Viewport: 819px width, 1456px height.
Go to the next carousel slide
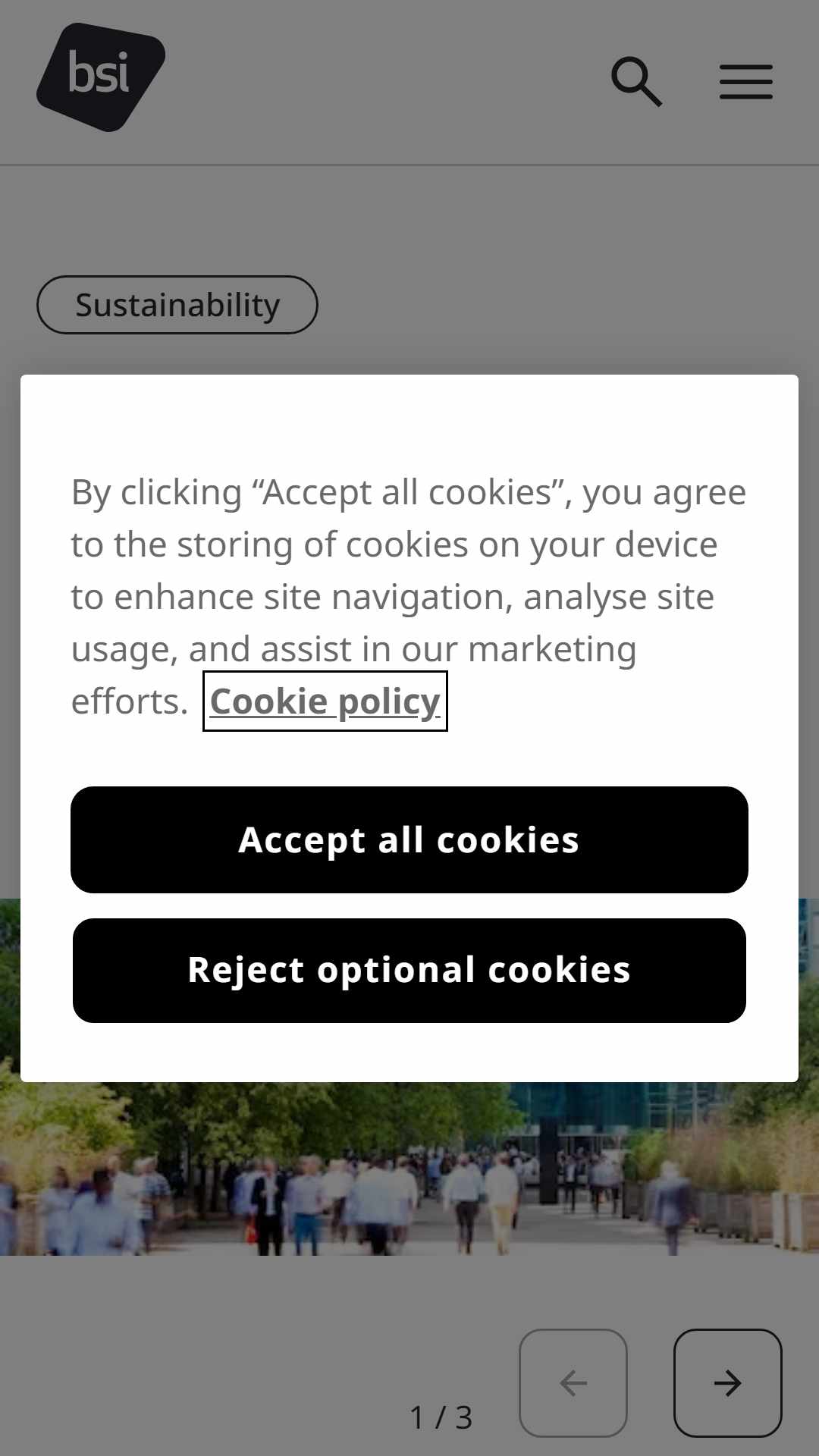(728, 1383)
